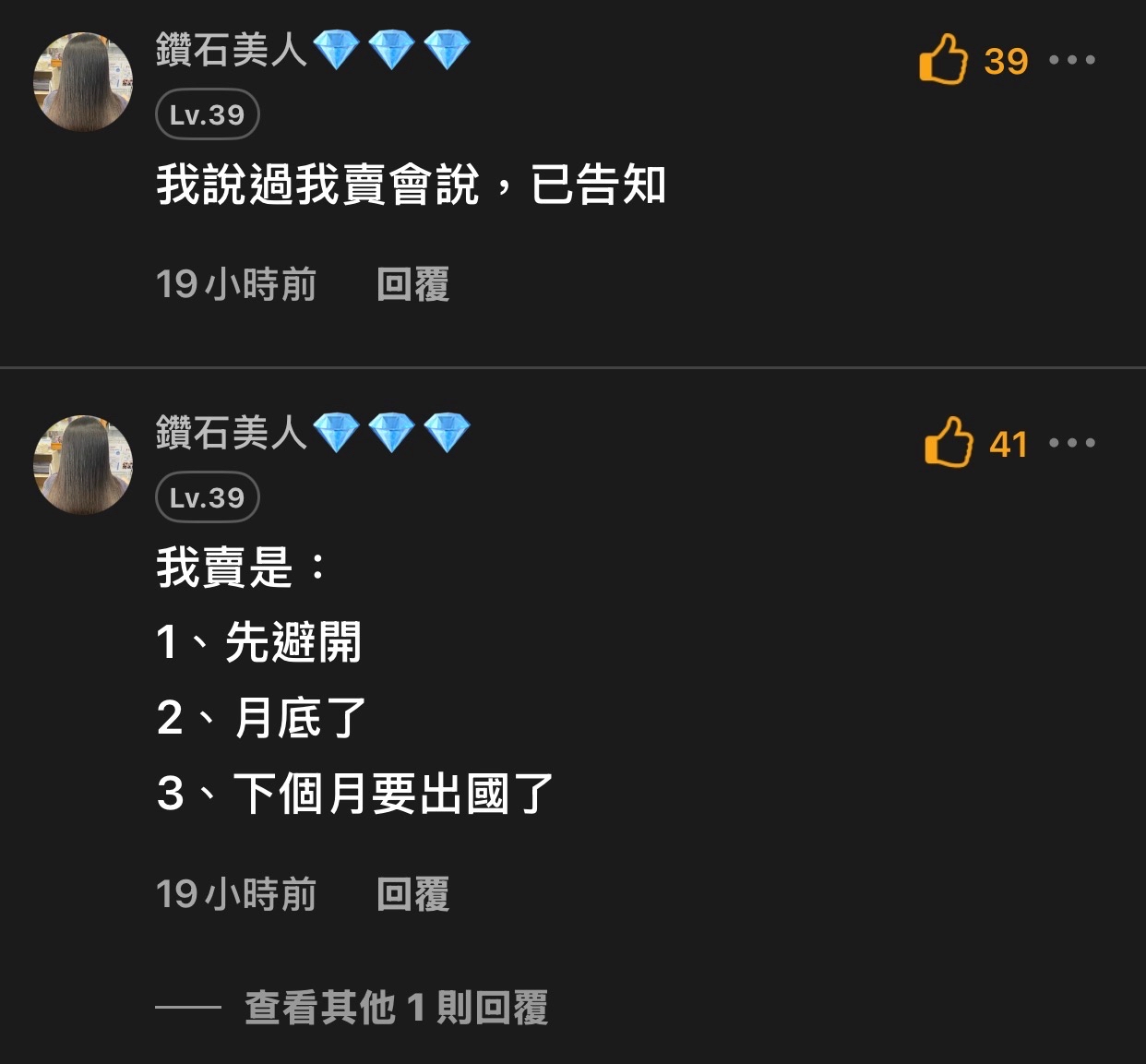Reply to the comment 我說過我賣會說，已告知
This screenshot has width=1146, height=1064.
(412, 284)
